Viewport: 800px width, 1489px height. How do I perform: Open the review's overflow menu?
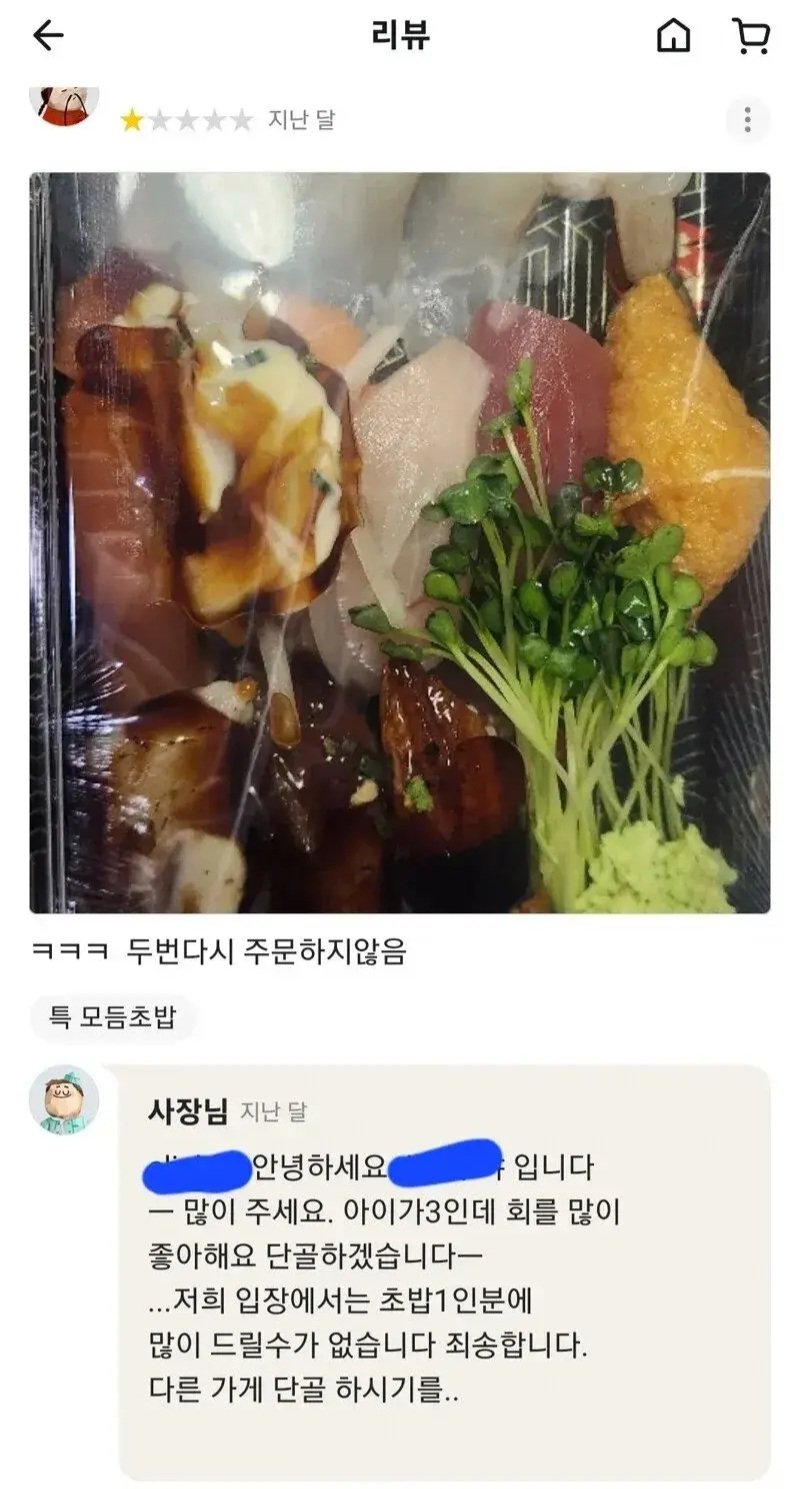coord(747,121)
